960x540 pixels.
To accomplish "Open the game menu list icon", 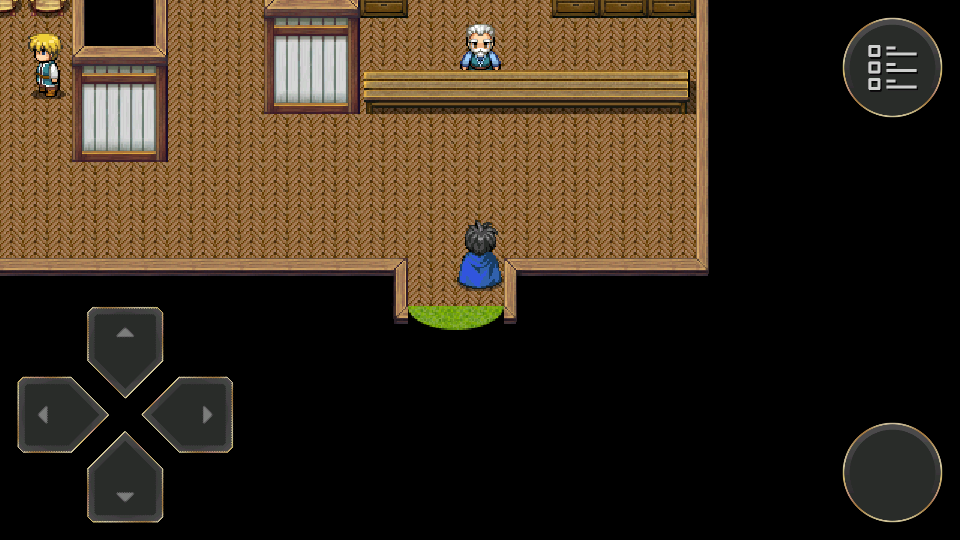I will (x=892, y=67).
